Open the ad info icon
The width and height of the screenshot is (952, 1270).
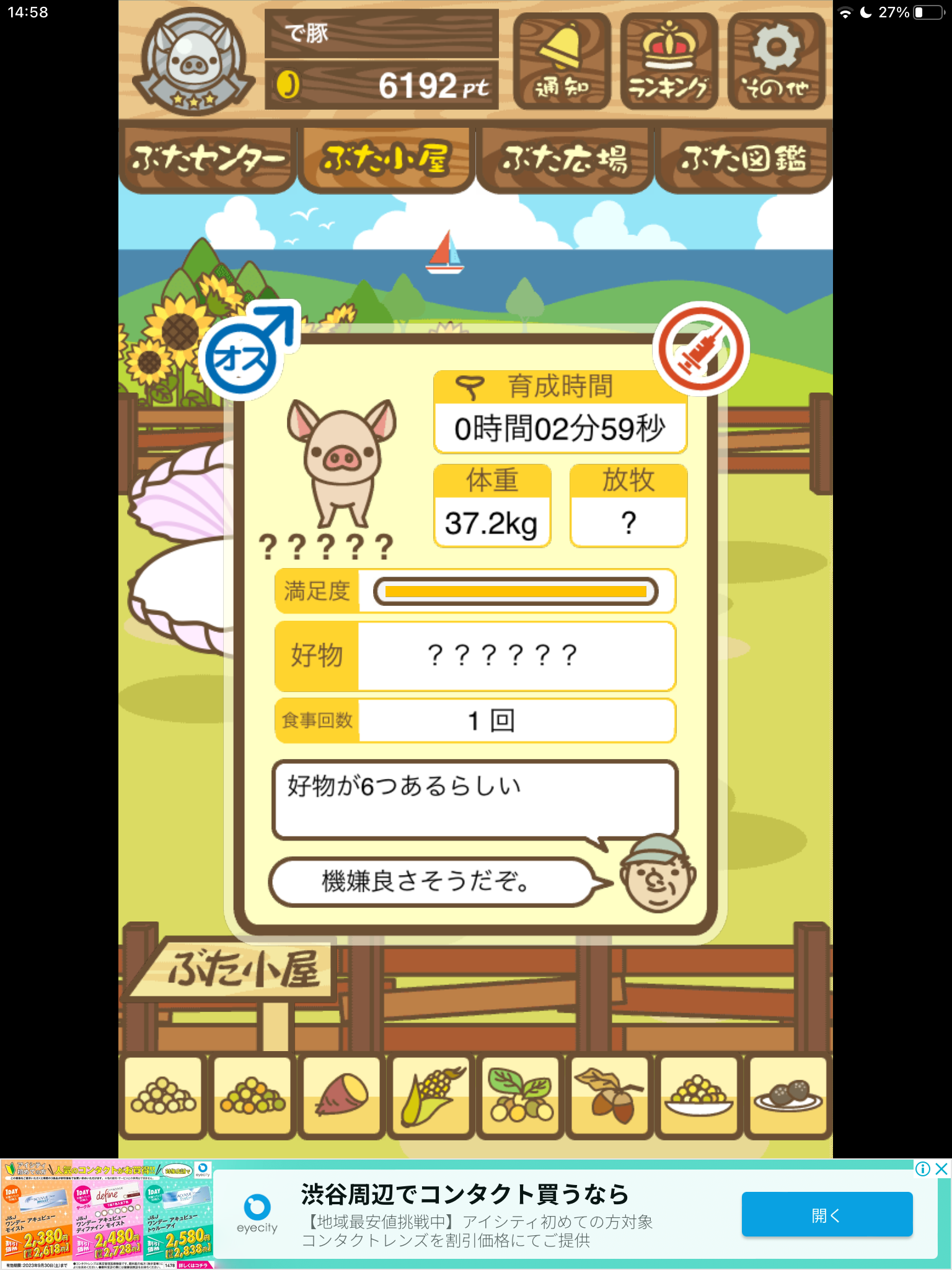[922, 1169]
